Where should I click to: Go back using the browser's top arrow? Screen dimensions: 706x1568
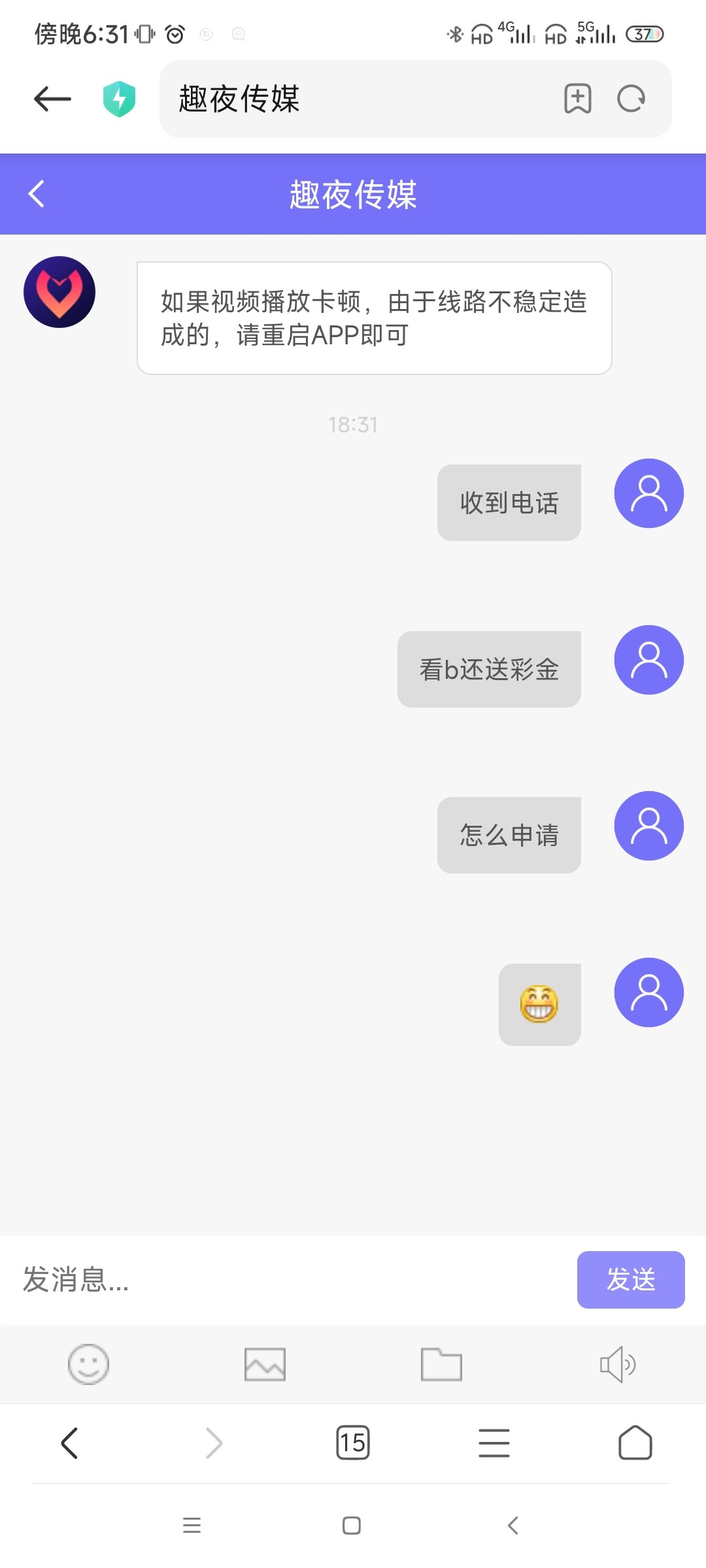point(52,99)
